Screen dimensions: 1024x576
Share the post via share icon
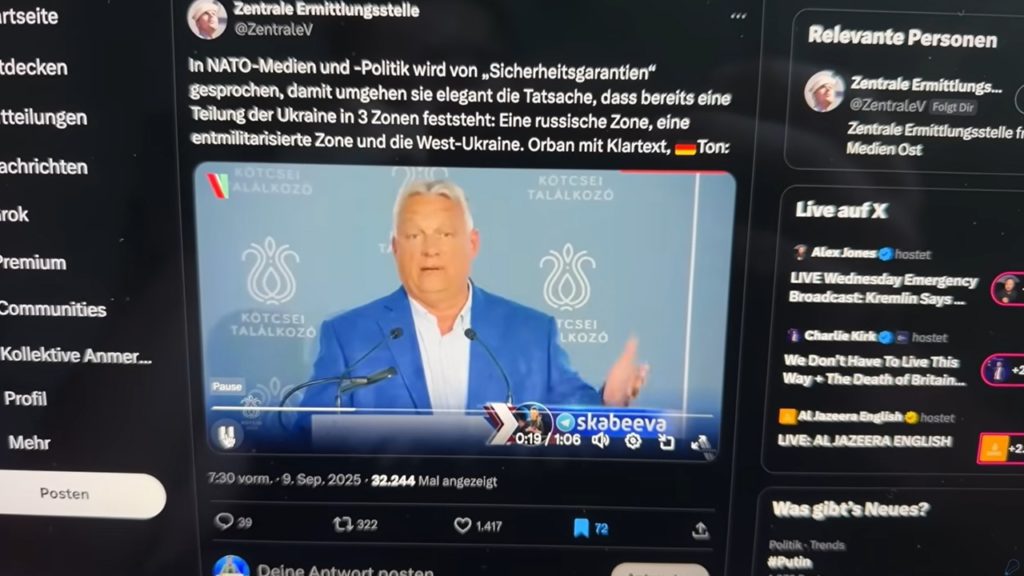pyautogui.click(x=700, y=528)
